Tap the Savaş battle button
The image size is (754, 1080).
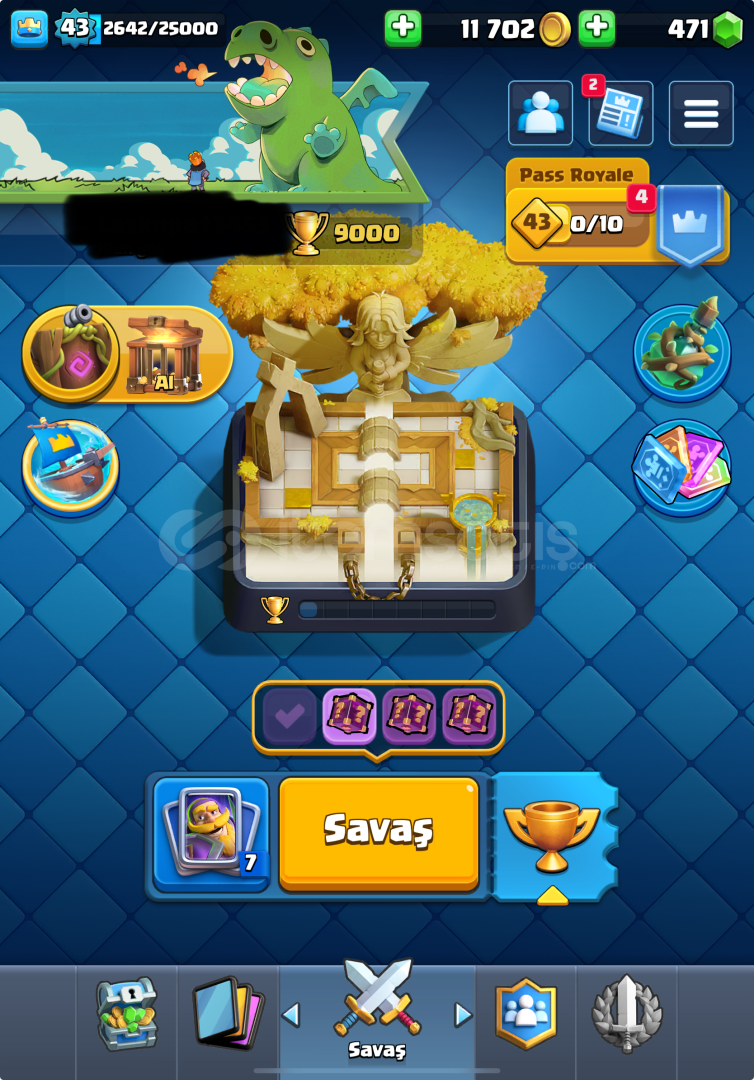(378, 831)
